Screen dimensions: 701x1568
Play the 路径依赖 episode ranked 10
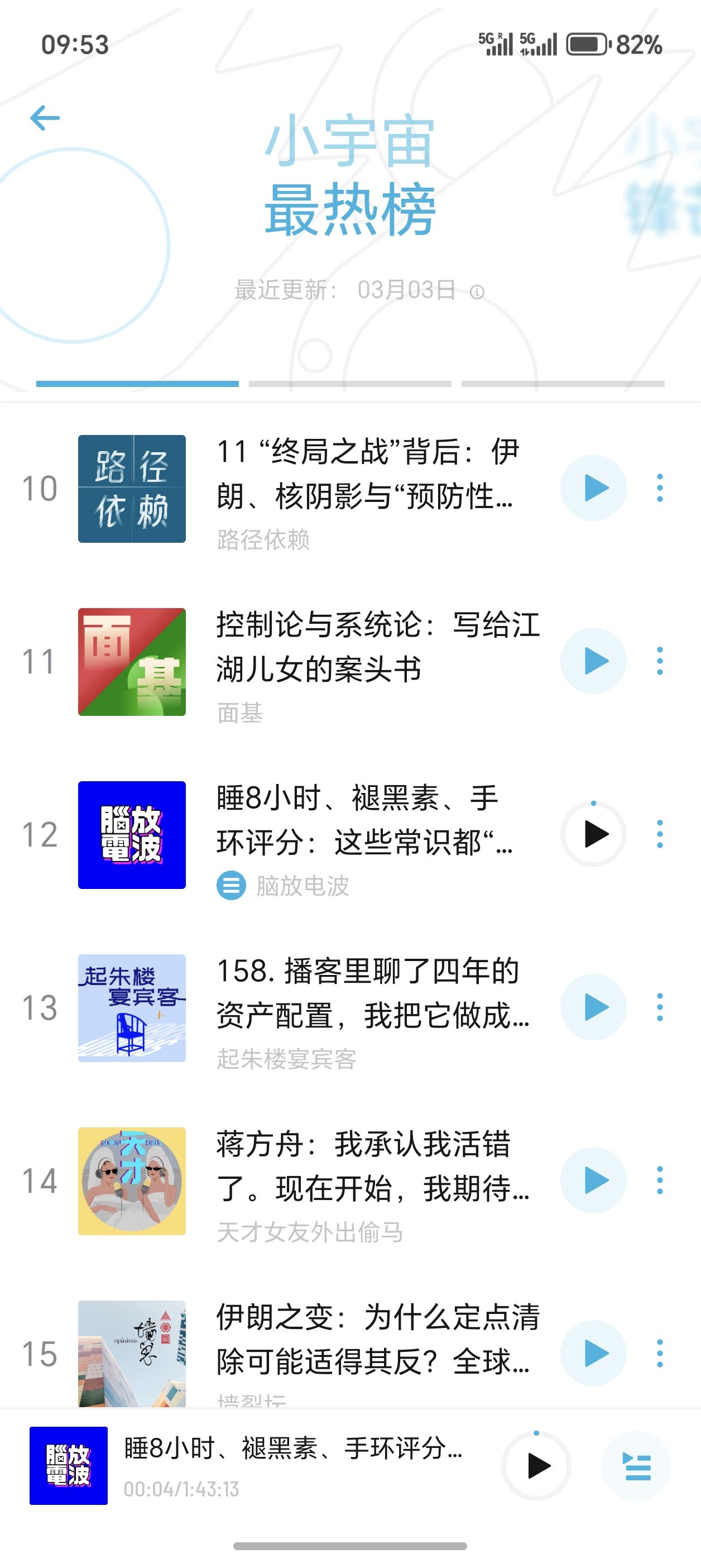point(593,488)
